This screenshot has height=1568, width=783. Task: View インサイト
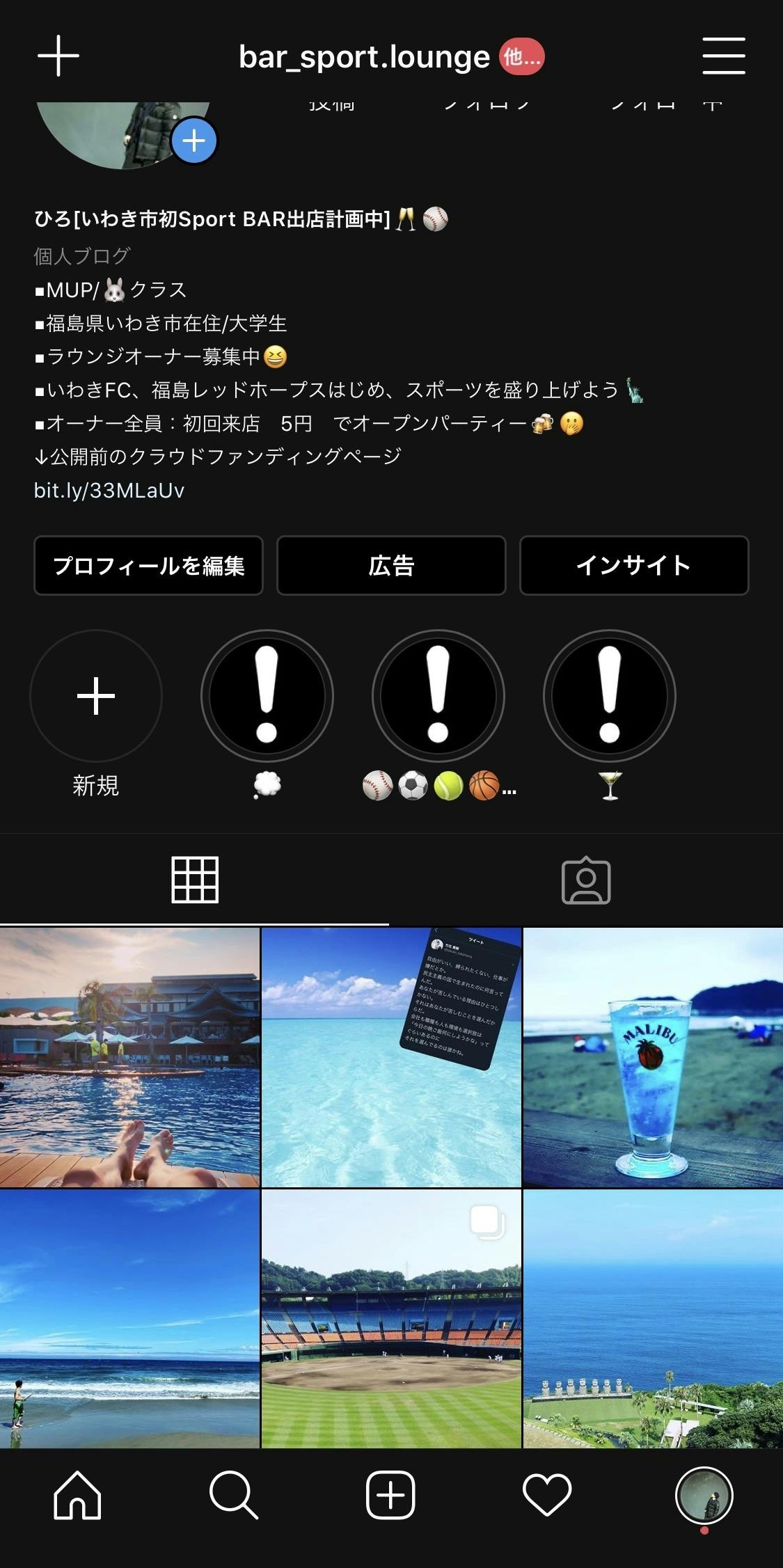coord(634,565)
